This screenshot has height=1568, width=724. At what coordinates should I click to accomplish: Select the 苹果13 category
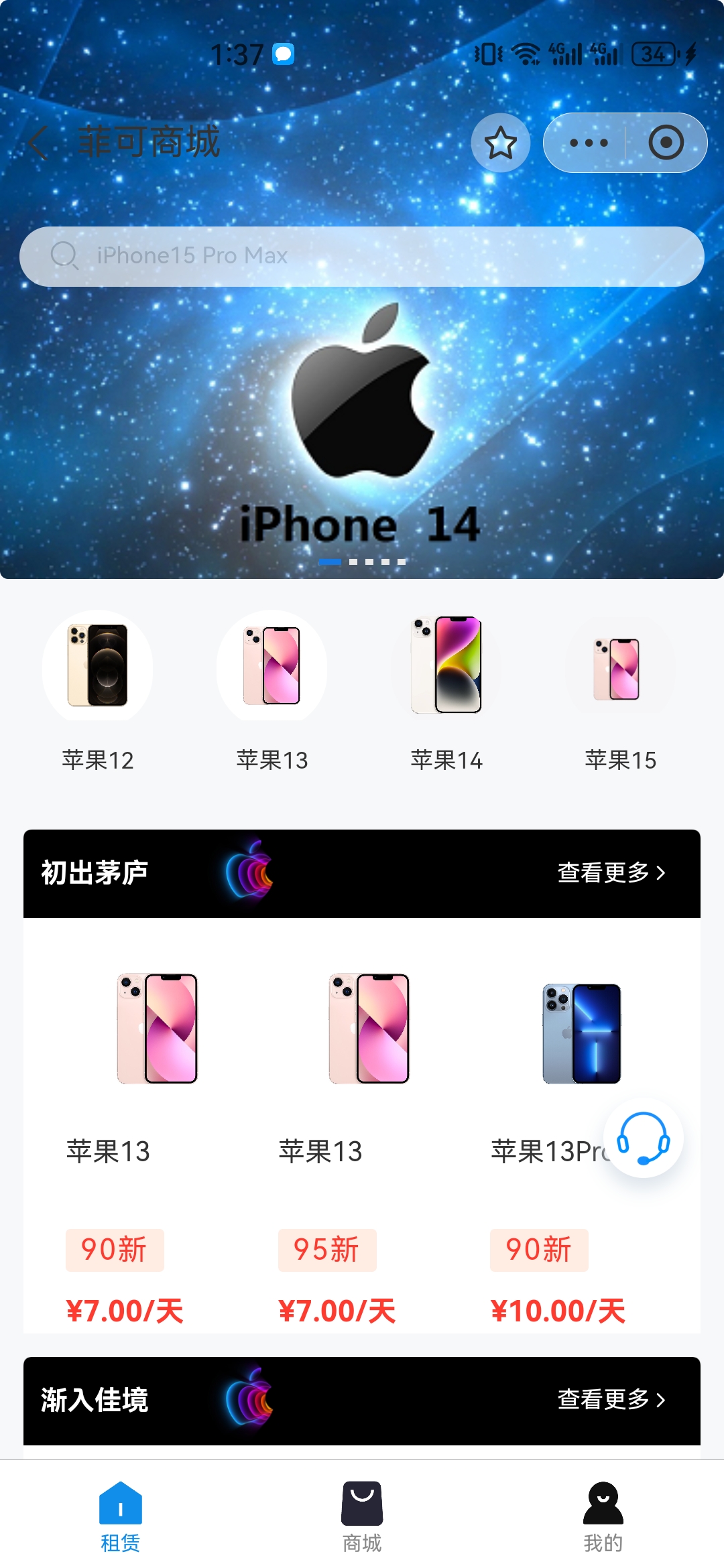272,692
